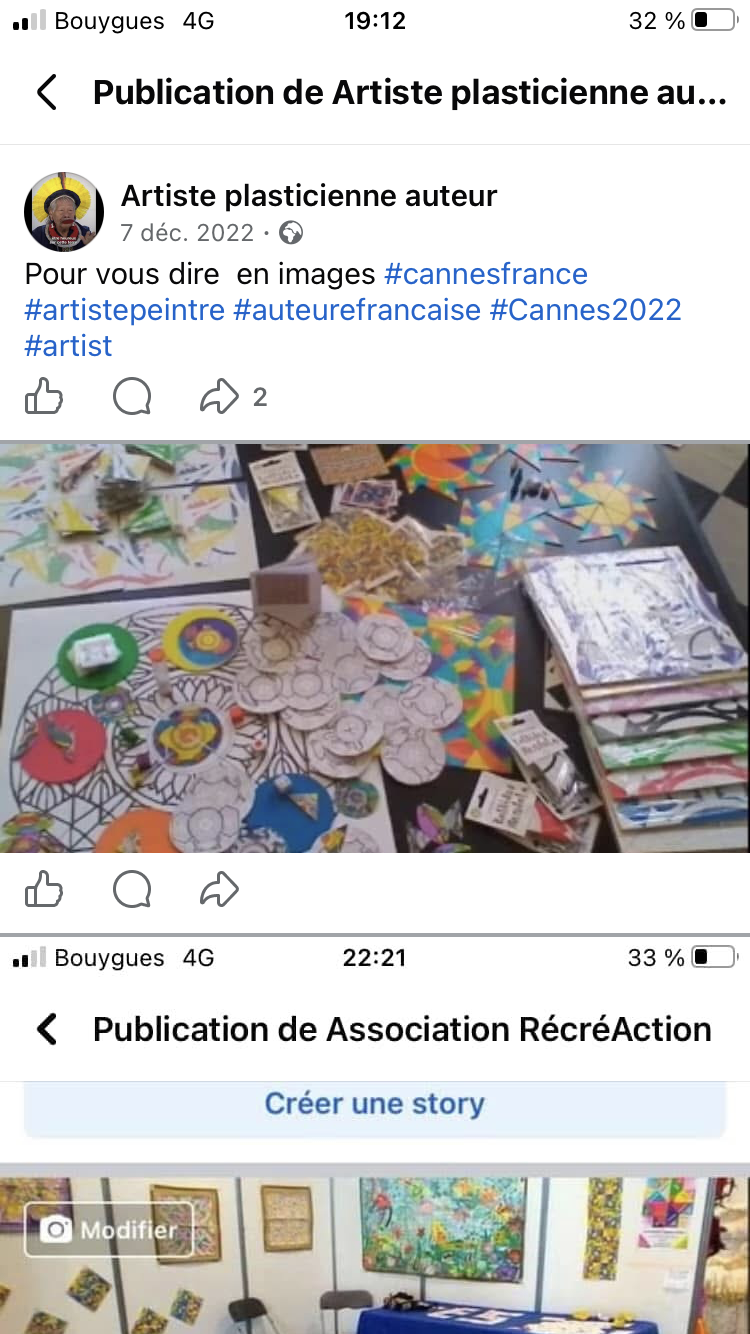Like the post under the hashtags
This screenshot has width=750, height=1334.
(44, 398)
